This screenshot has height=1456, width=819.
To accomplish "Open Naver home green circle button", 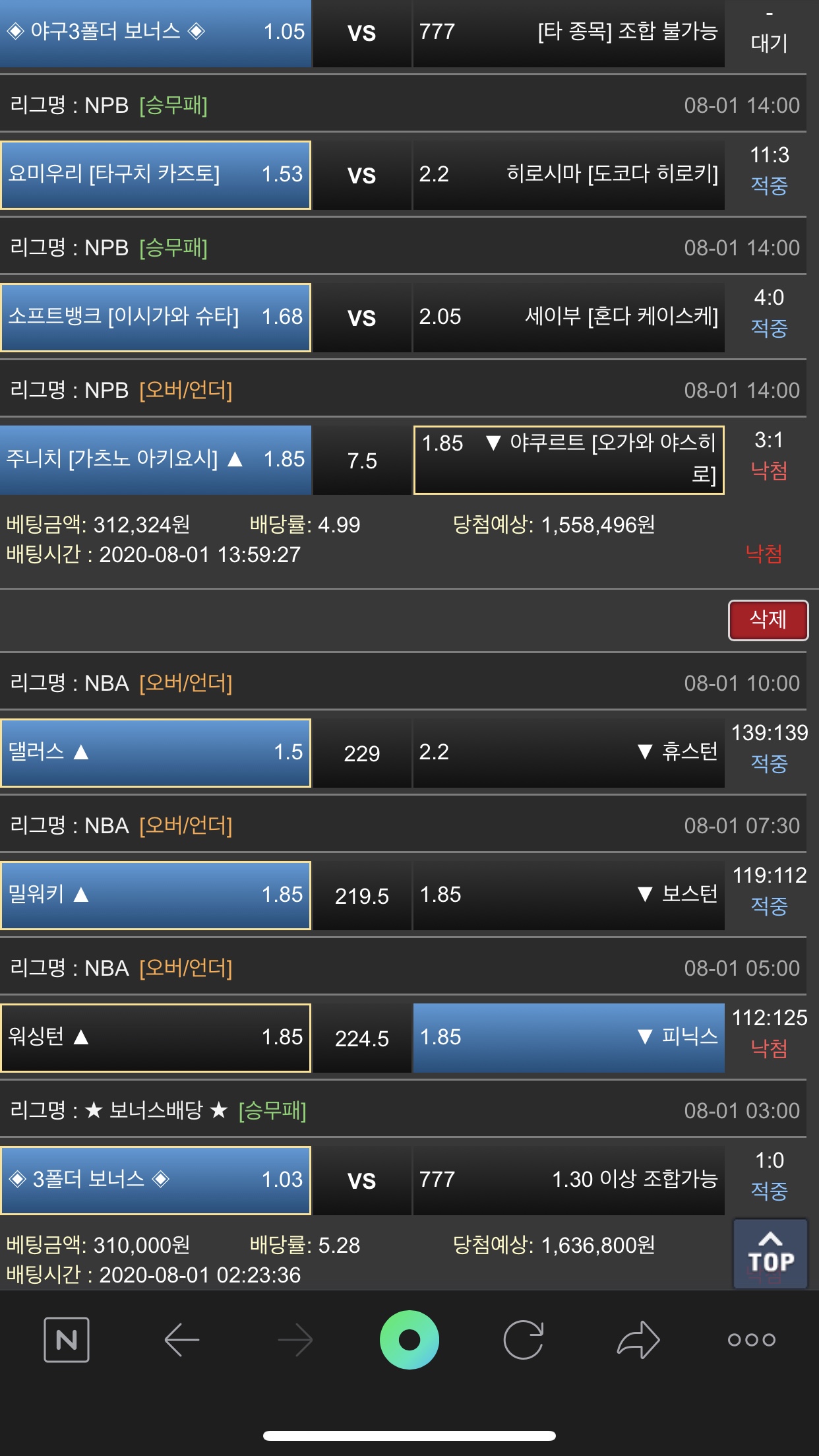I will pyautogui.click(x=409, y=1340).
